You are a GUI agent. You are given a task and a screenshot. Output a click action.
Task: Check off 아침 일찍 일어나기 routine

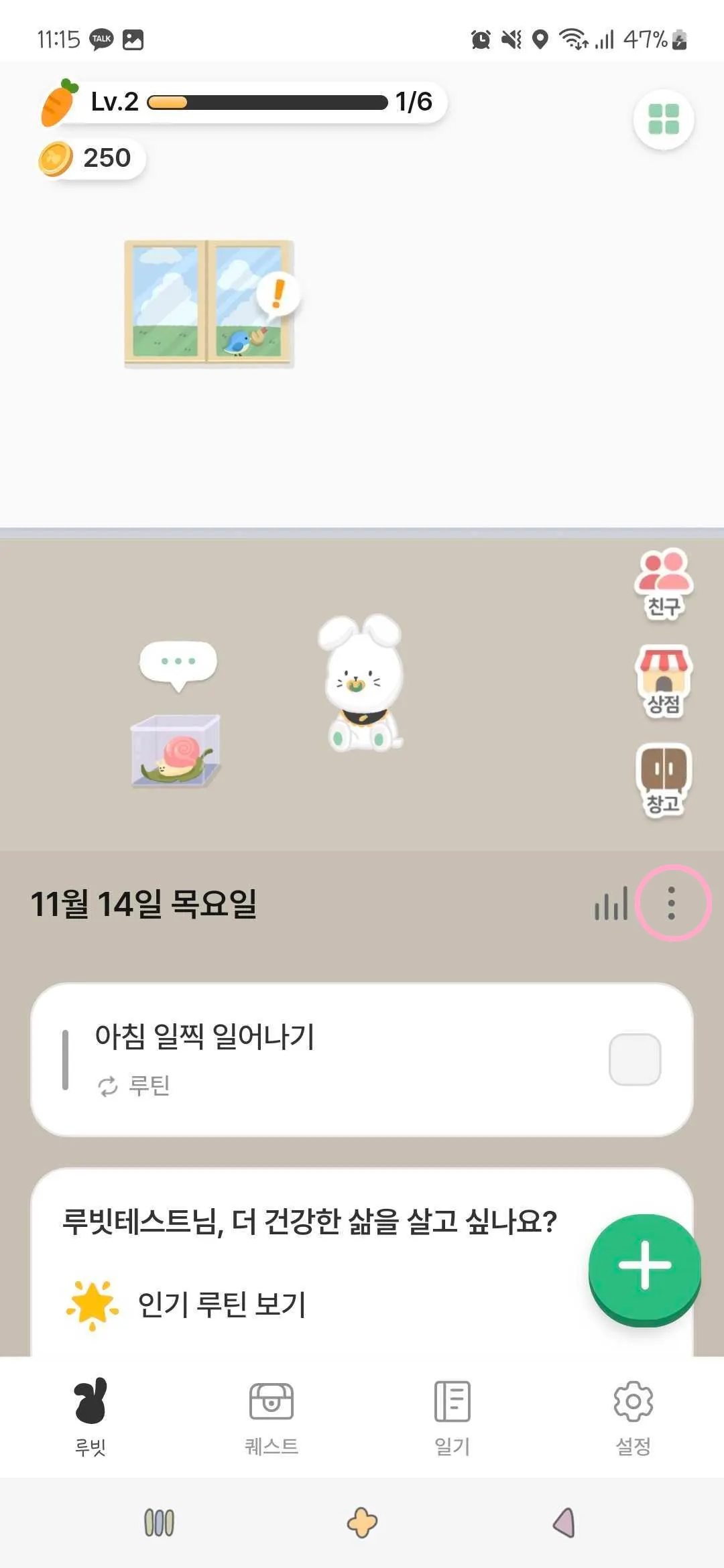tap(634, 1059)
